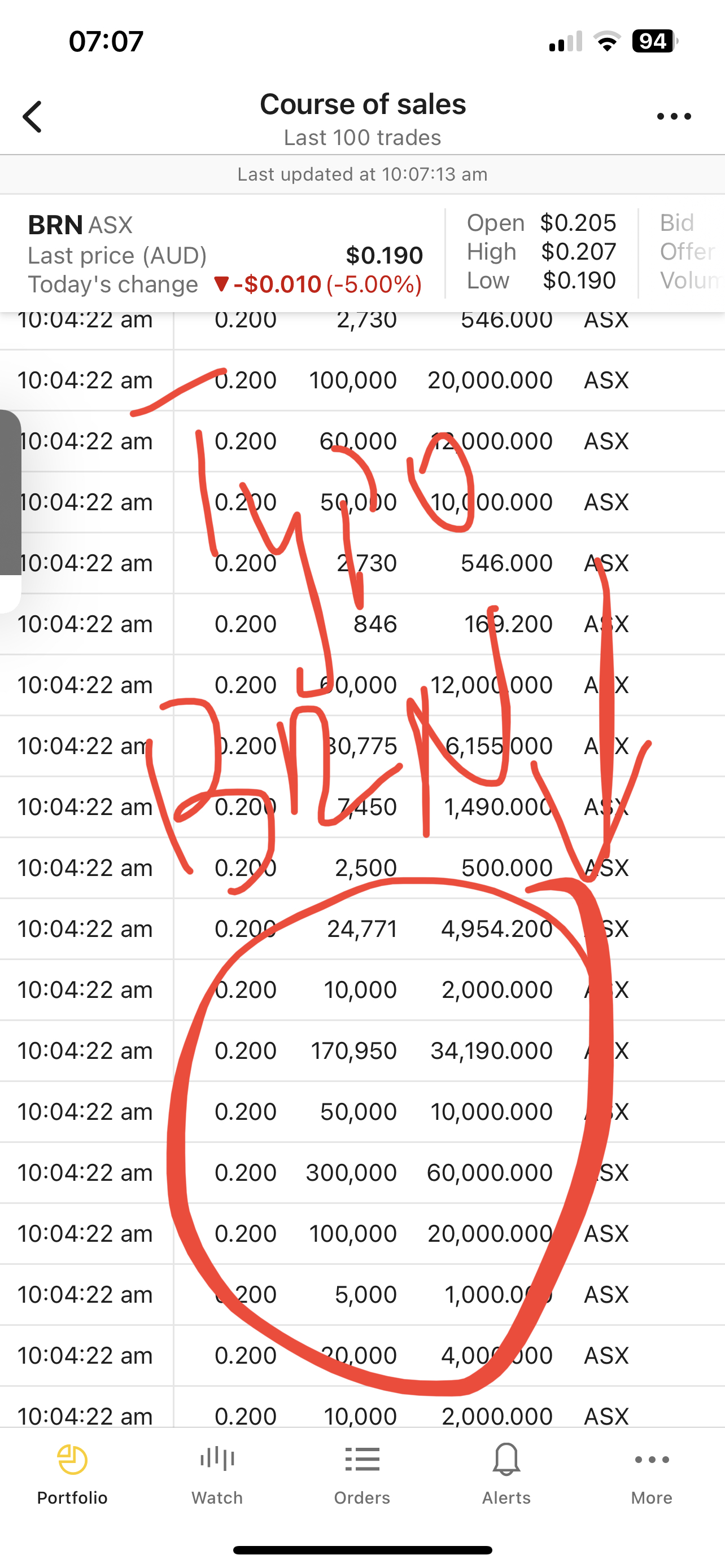725x1568 pixels.
Task: Go back from Course of sales
Action: coord(32,116)
